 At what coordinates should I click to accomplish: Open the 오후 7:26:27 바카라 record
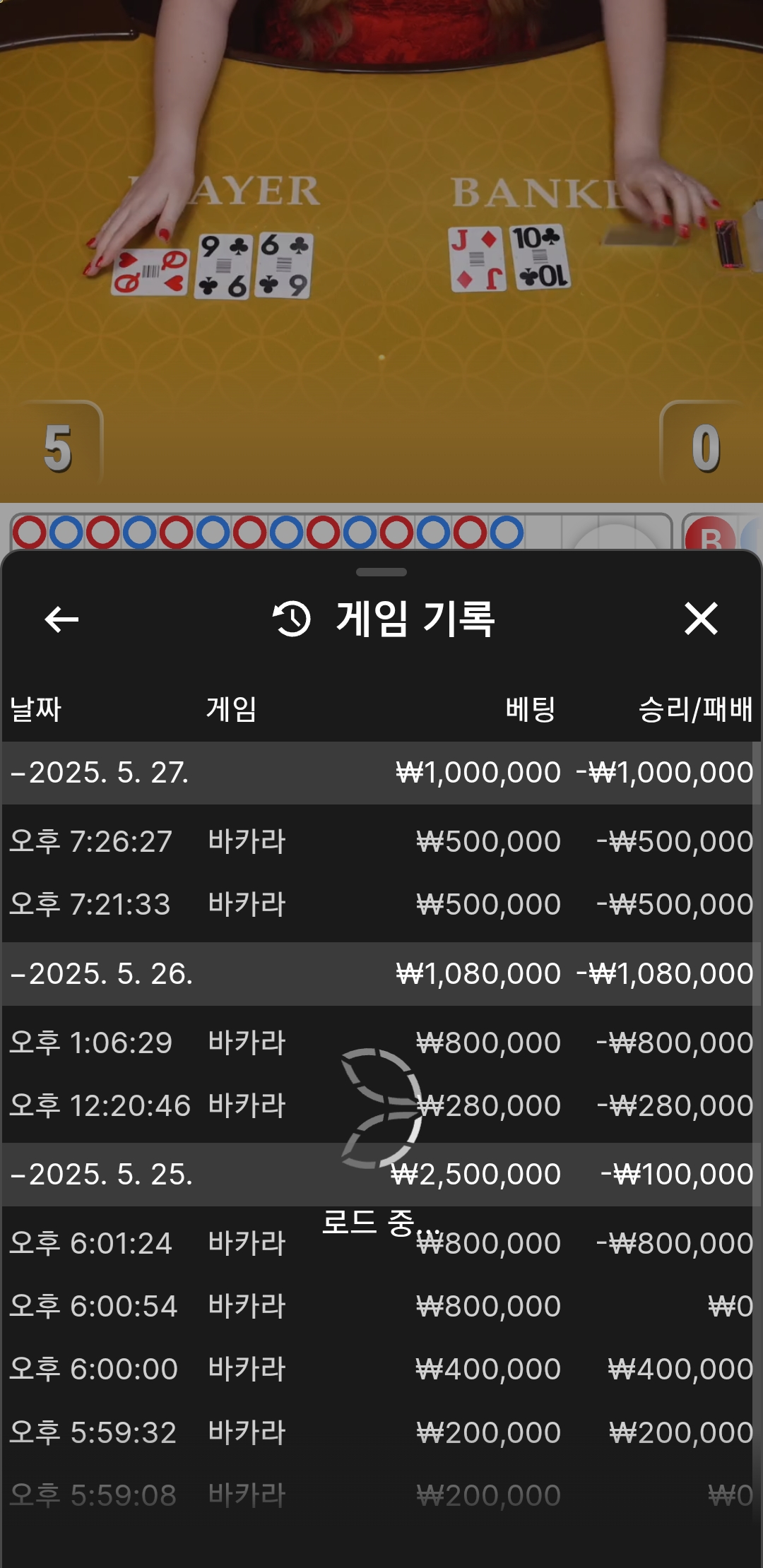pos(380,841)
